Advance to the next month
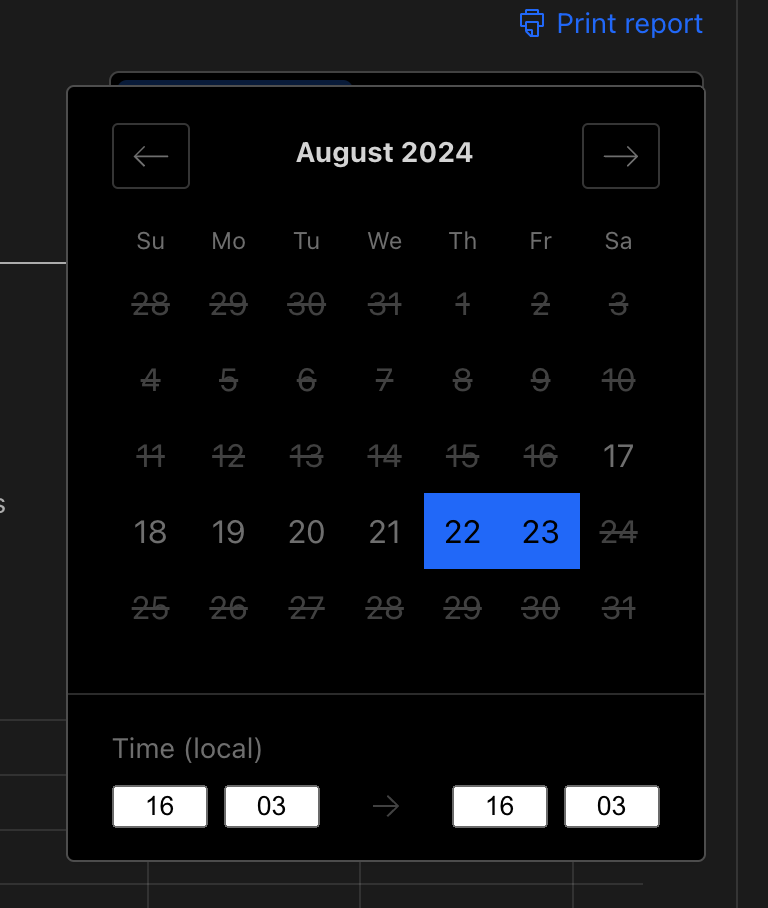Viewport: 768px width, 908px height. pos(621,156)
